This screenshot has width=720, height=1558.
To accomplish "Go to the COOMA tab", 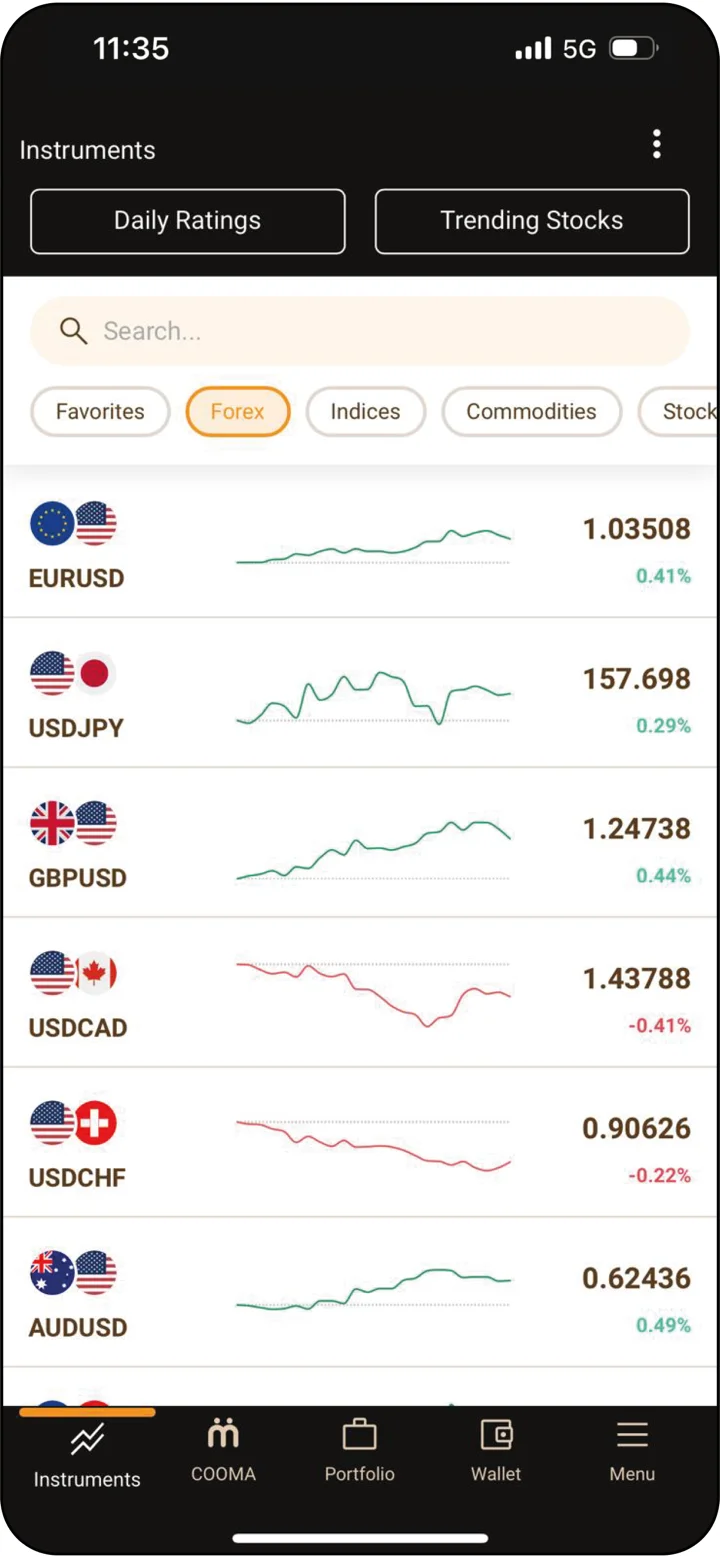I will (223, 1452).
